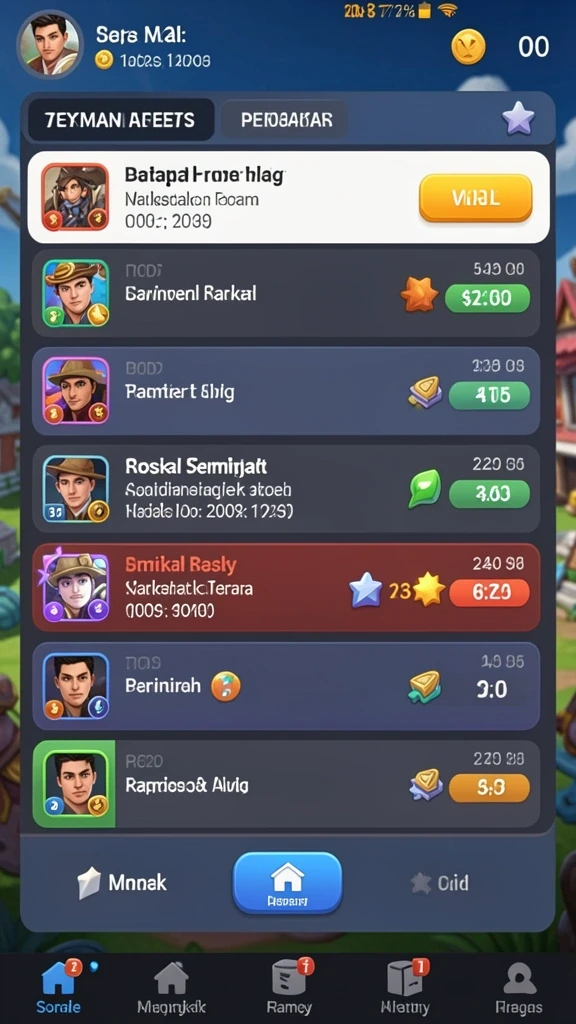Open the Roskal Semirjatt row
576x1024 pixels.
tap(286, 488)
